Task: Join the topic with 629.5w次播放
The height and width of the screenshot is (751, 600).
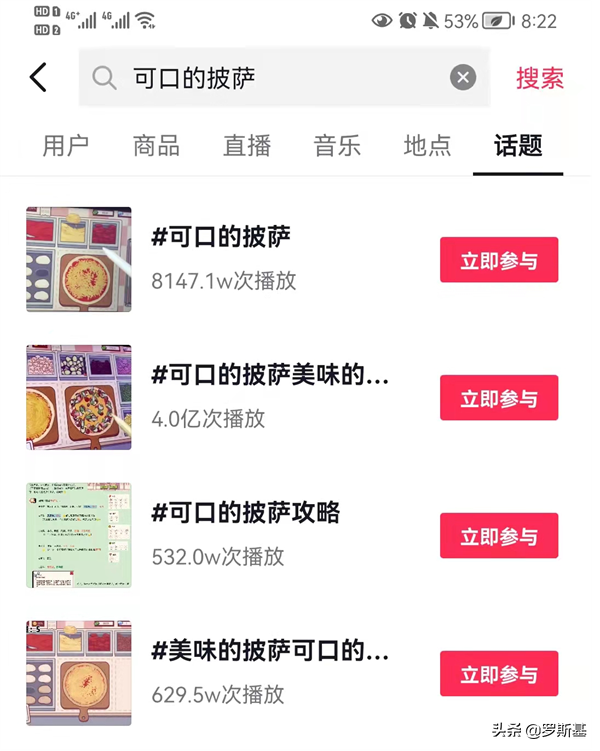Action: pos(499,675)
